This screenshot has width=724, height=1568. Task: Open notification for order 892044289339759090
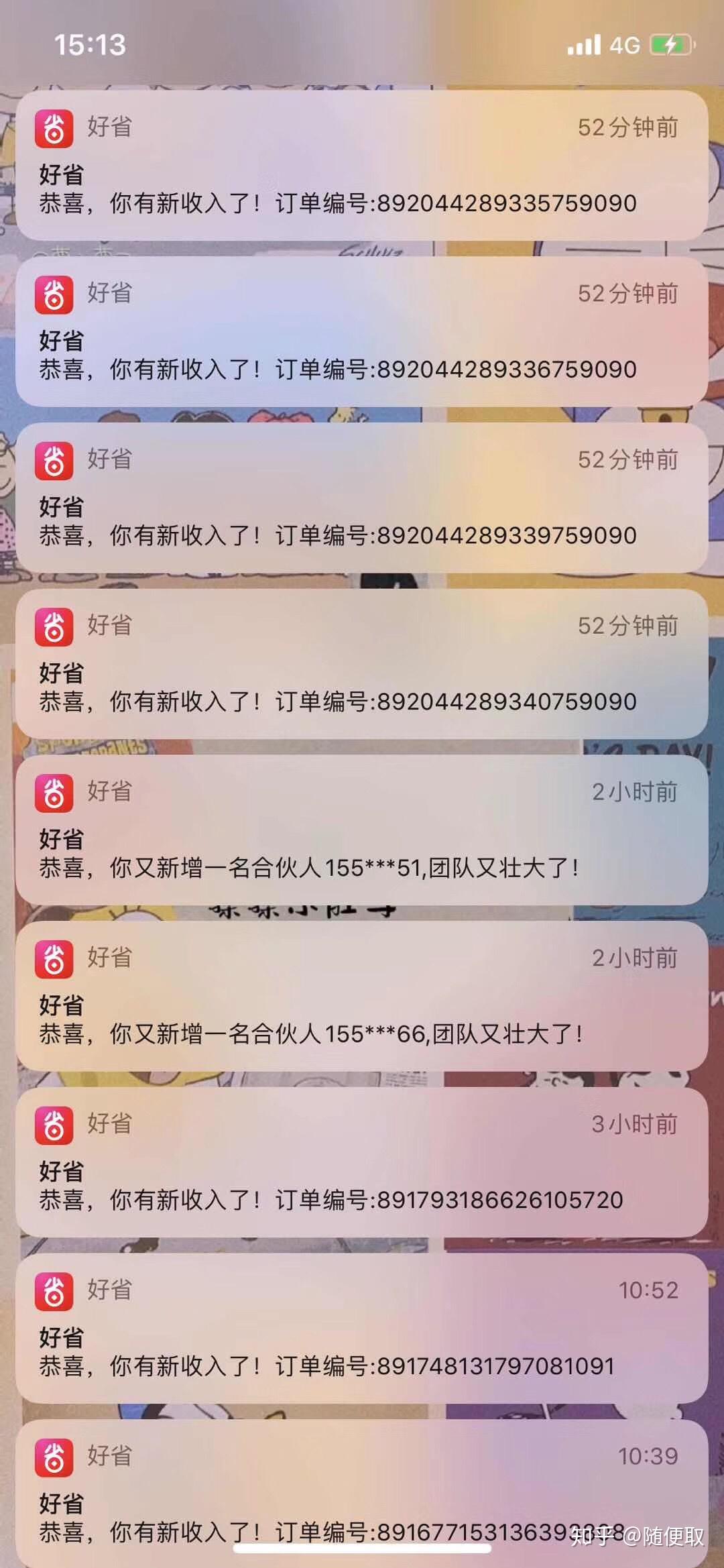362,498
